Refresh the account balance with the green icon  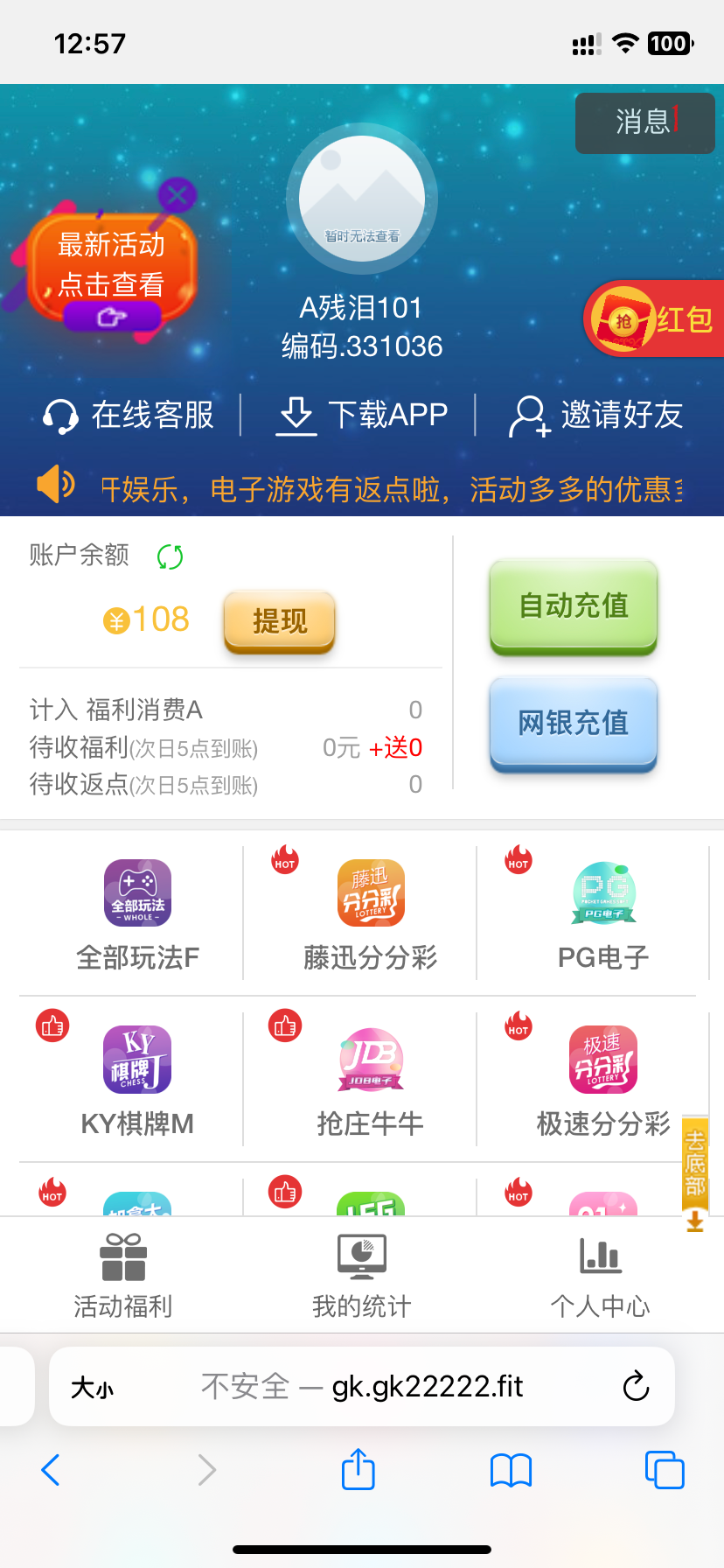pos(171,556)
